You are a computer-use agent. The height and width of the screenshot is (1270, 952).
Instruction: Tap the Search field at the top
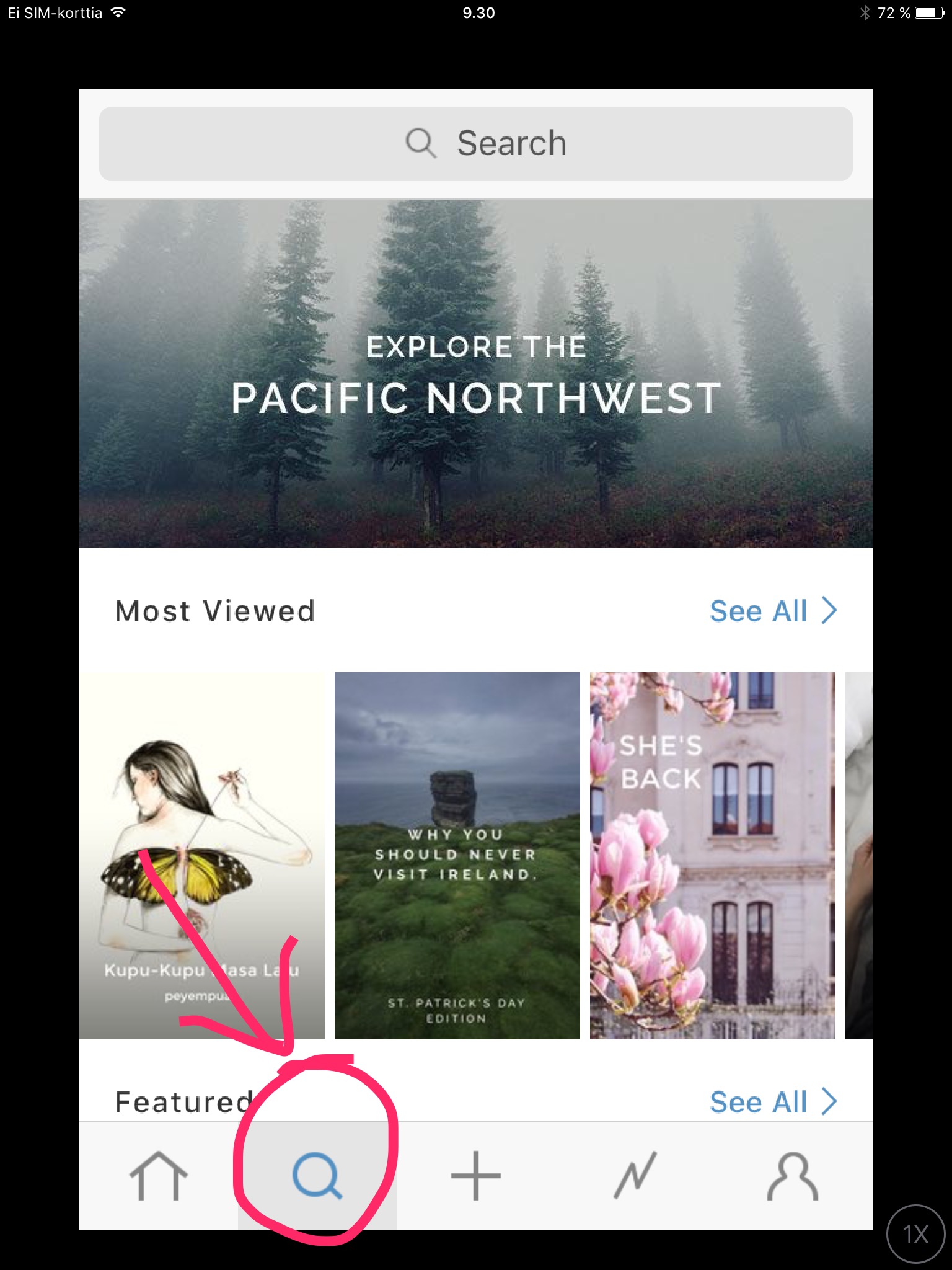pos(476,144)
